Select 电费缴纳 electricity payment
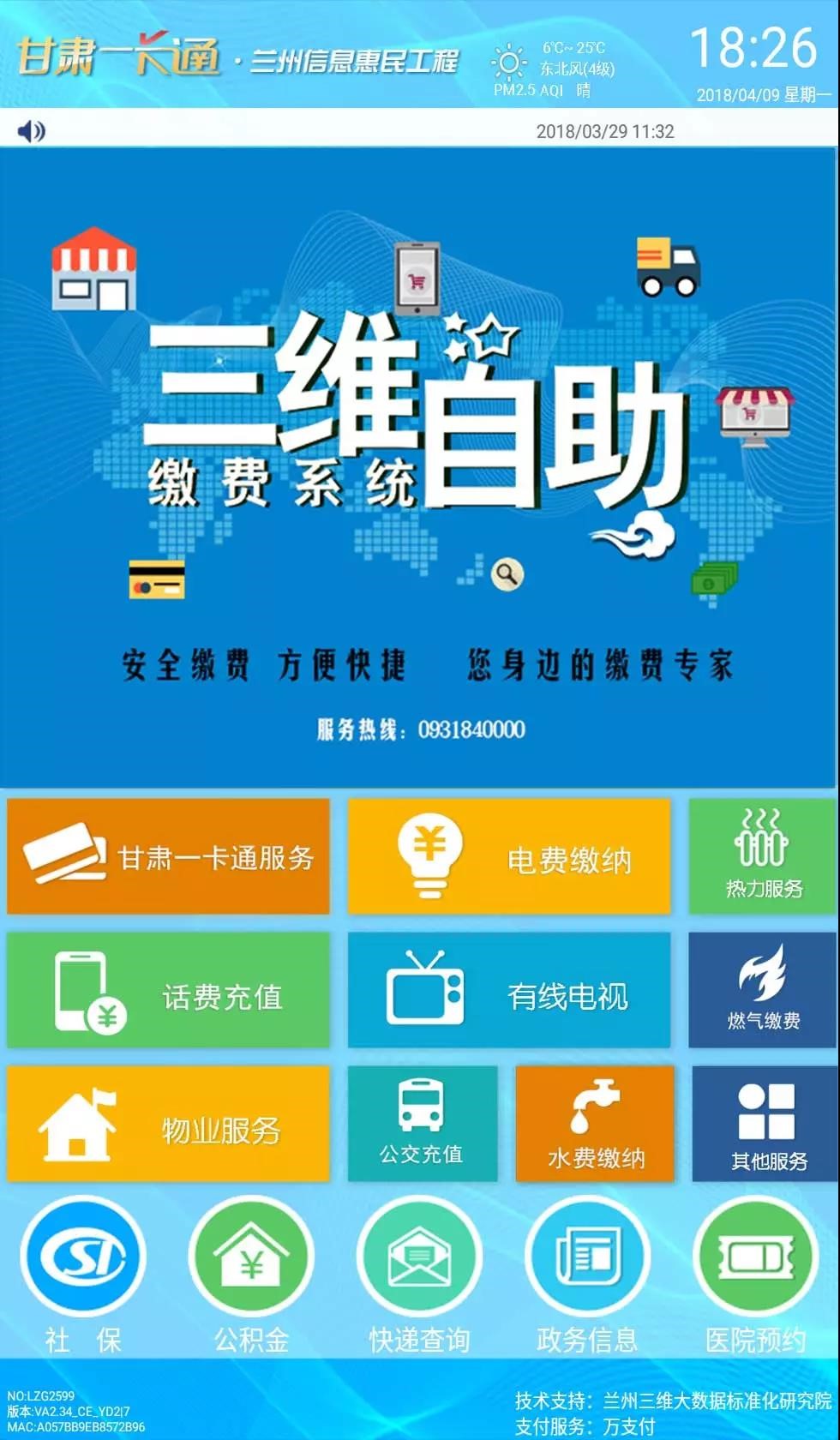This screenshot has width=840, height=1440. click(x=509, y=856)
